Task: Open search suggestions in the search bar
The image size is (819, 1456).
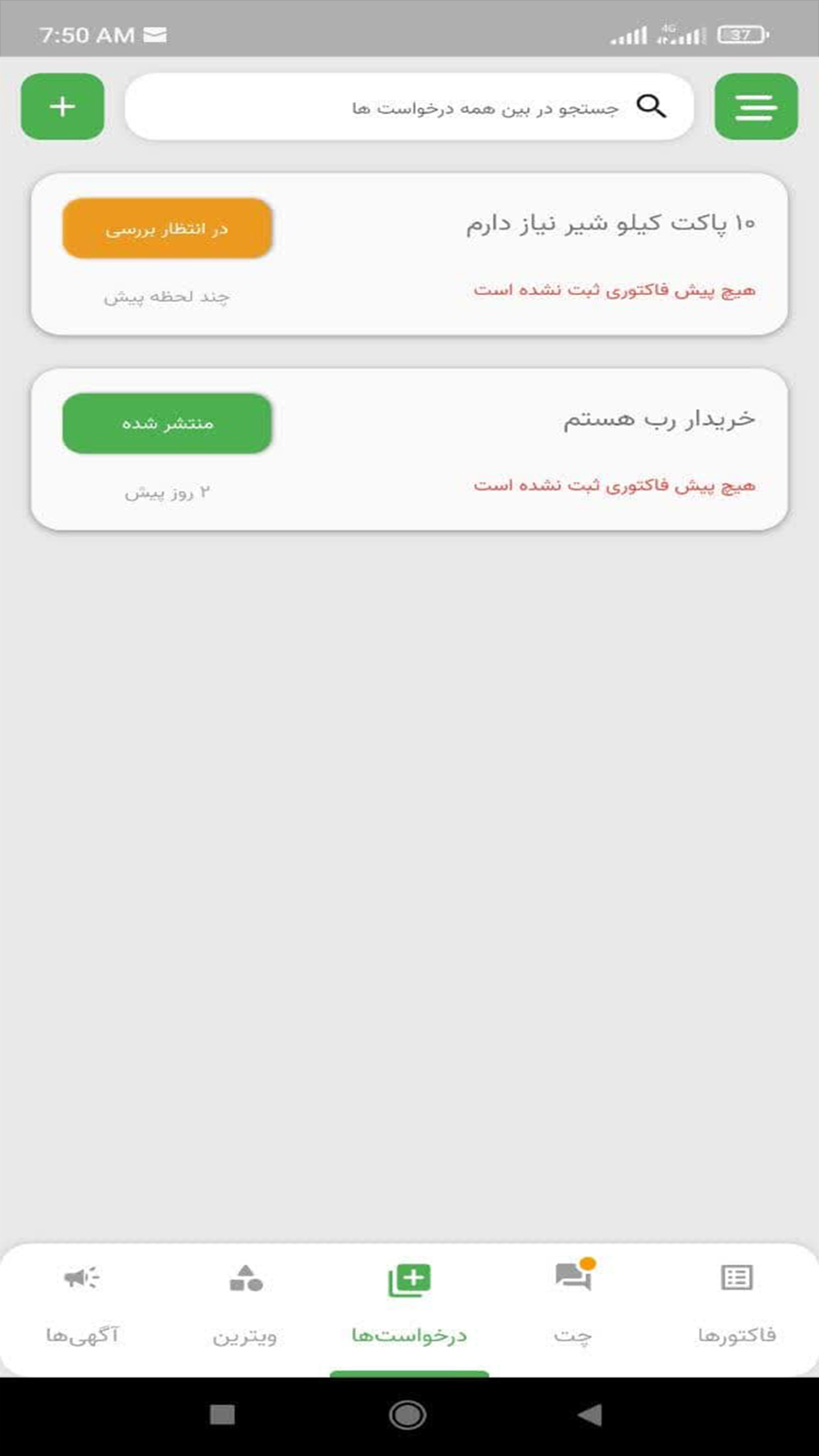Action: 409,106
